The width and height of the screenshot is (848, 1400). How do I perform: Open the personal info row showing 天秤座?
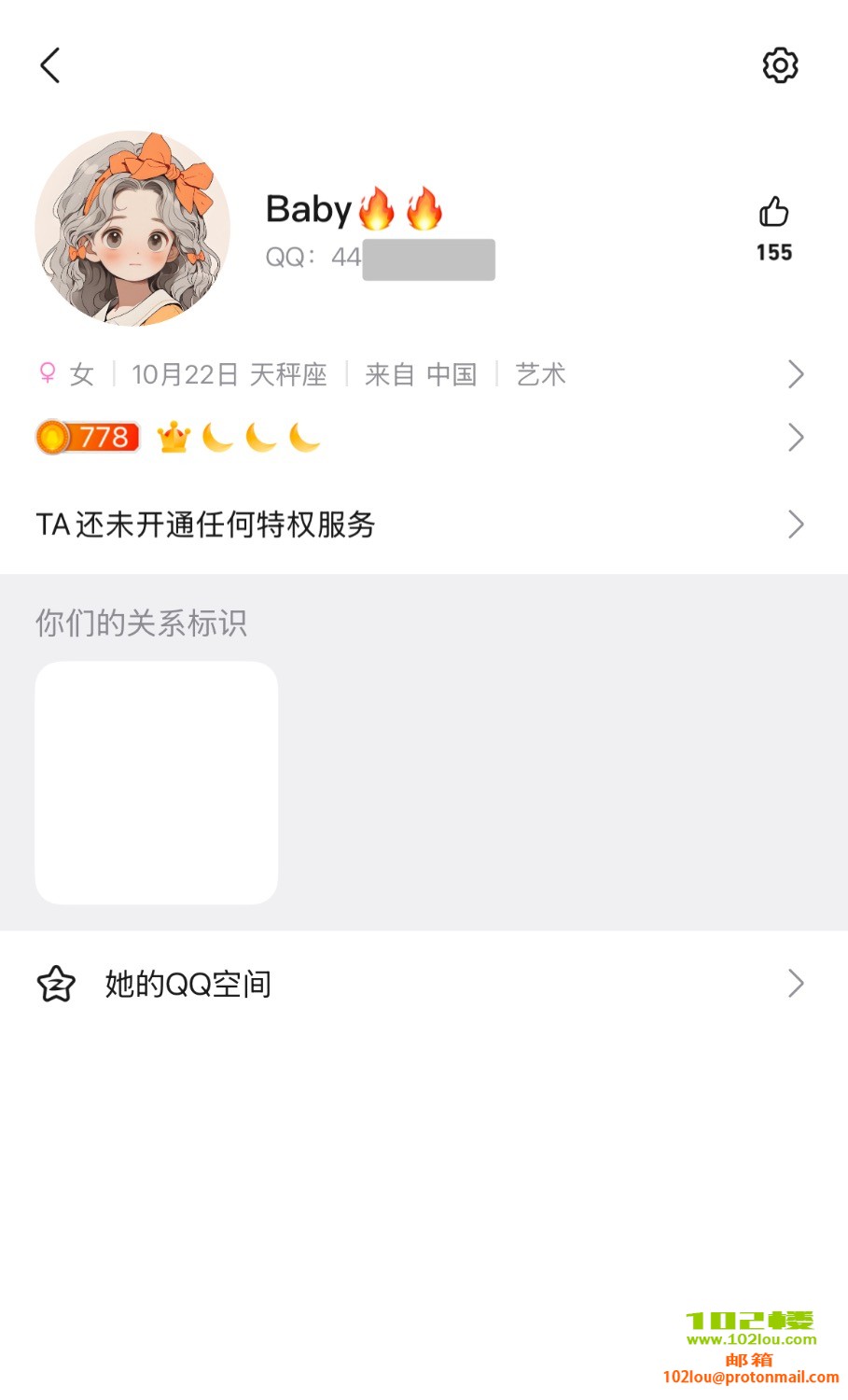(x=420, y=374)
